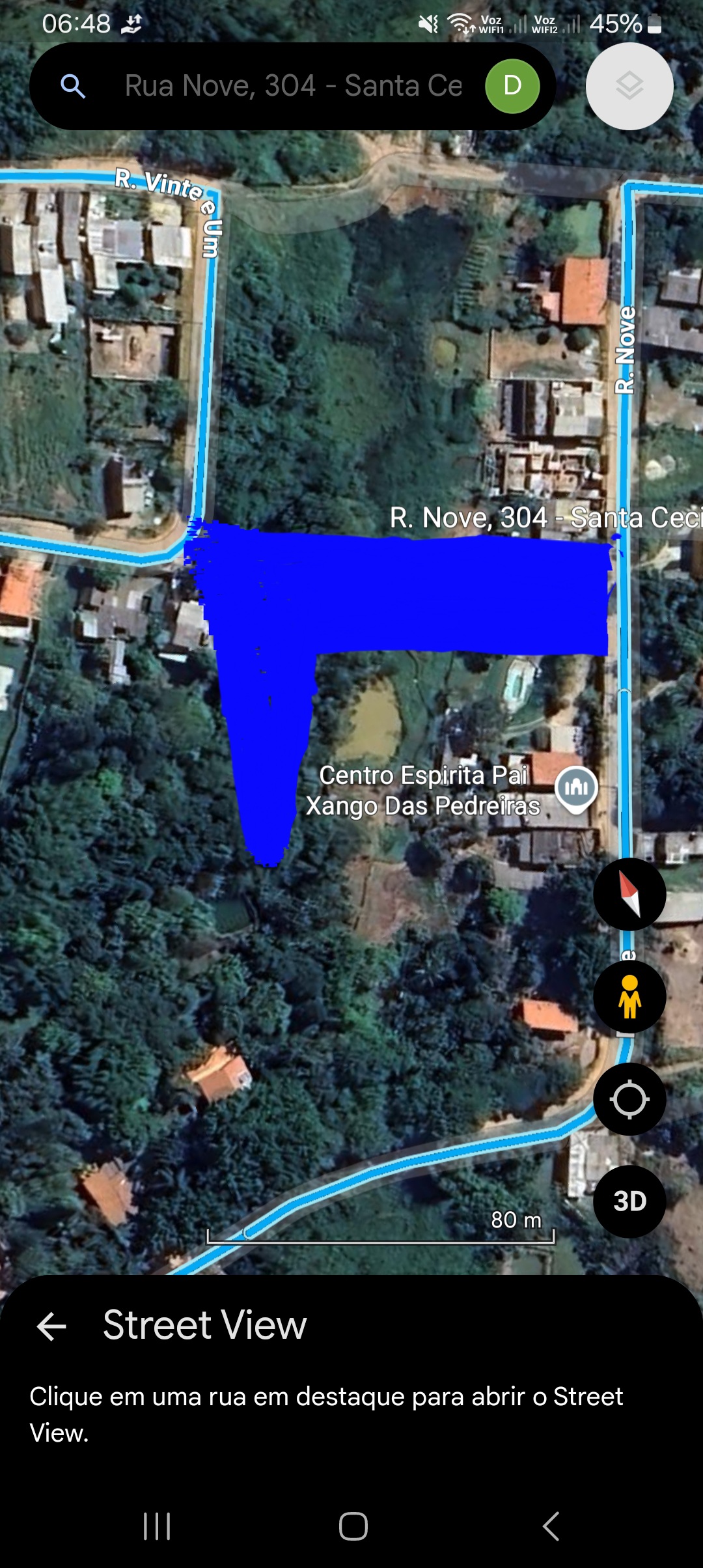Tap the yellow Street View pegman
Viewport: 703px width, 1568px height.
pos(629,996)
